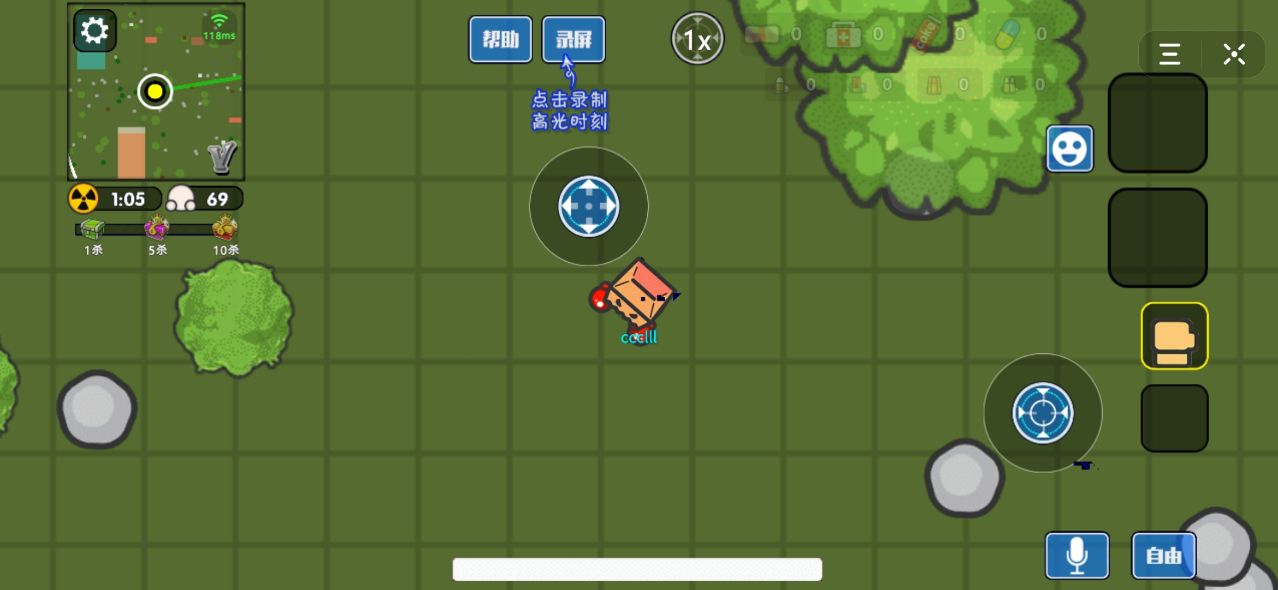
Task: Select the empty slot below the fist
Action: (1174, 418)
